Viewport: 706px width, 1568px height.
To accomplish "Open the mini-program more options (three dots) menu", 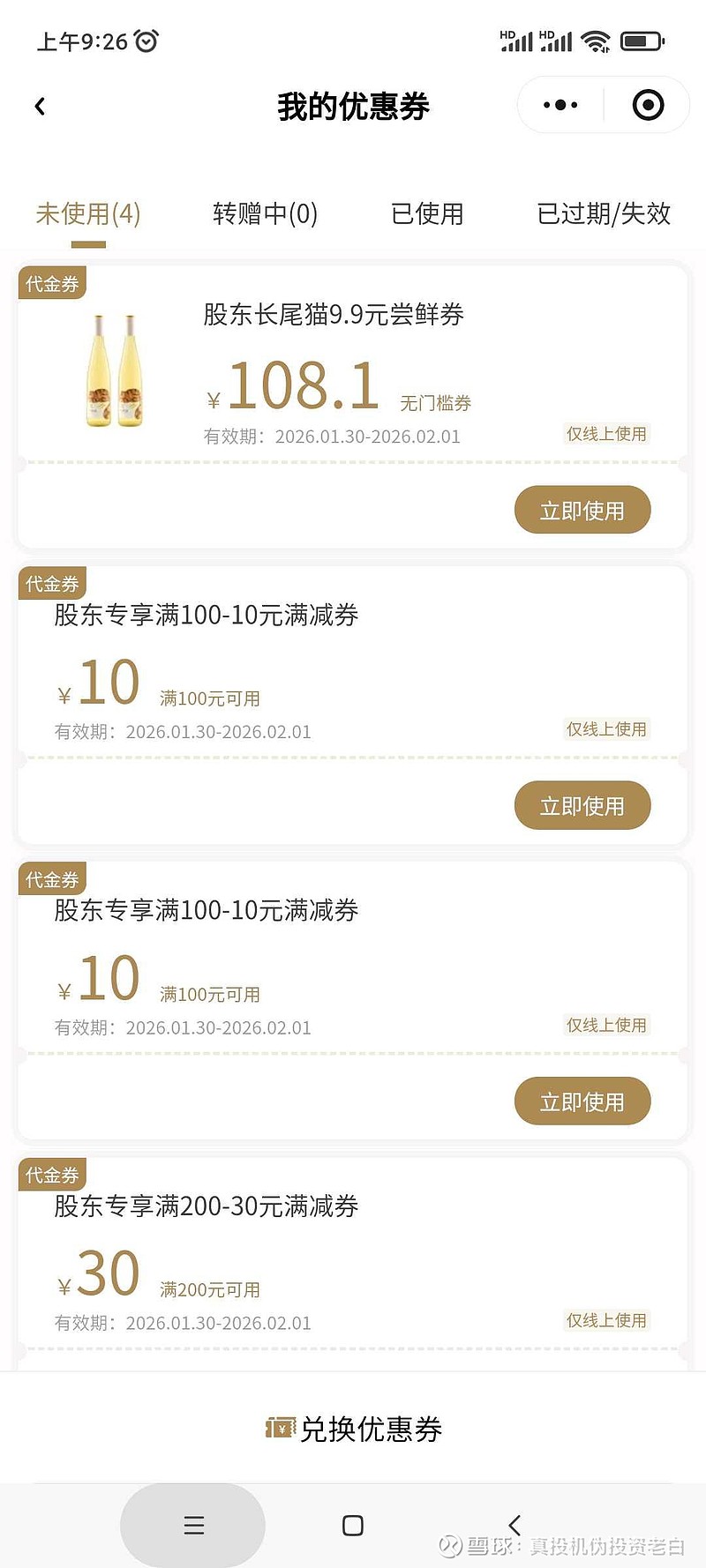I will pos(559,104).
